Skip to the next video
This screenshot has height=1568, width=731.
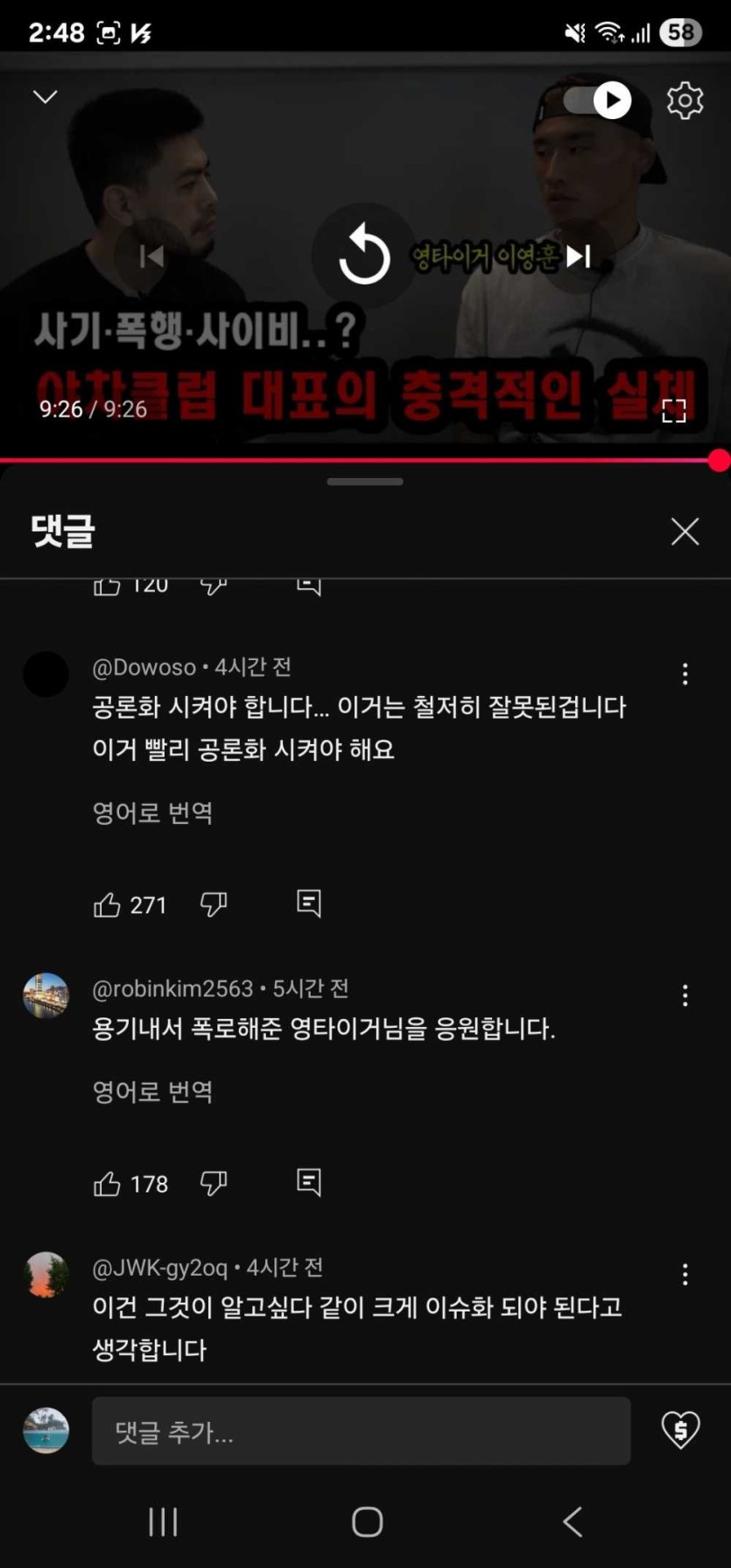(x=578, y=256)
